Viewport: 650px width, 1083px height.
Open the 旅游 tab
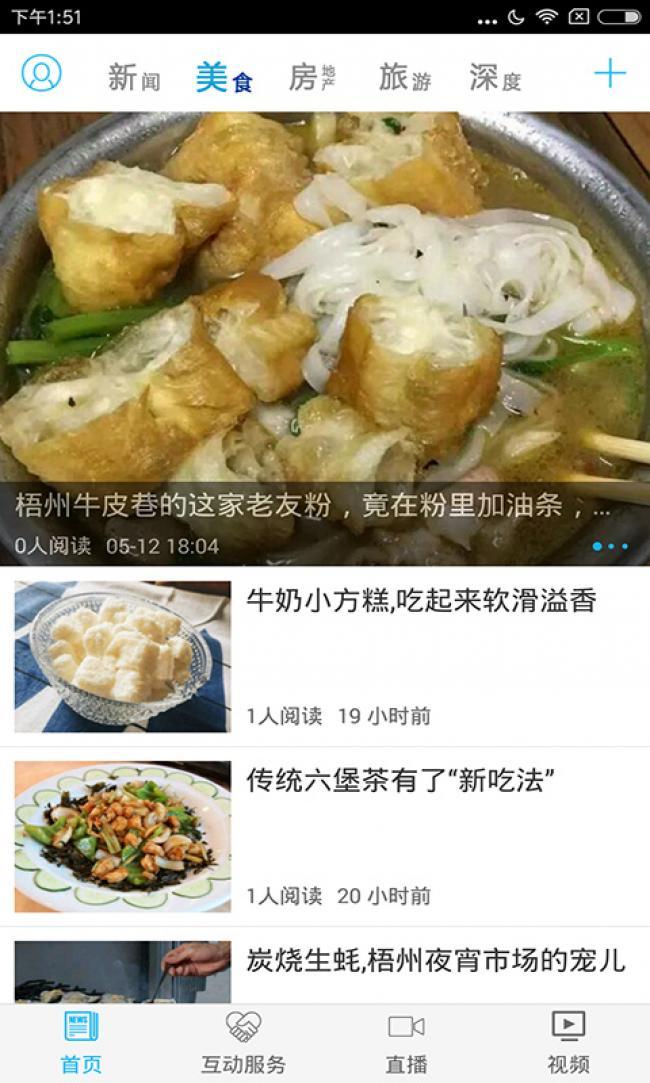(405, 77)
